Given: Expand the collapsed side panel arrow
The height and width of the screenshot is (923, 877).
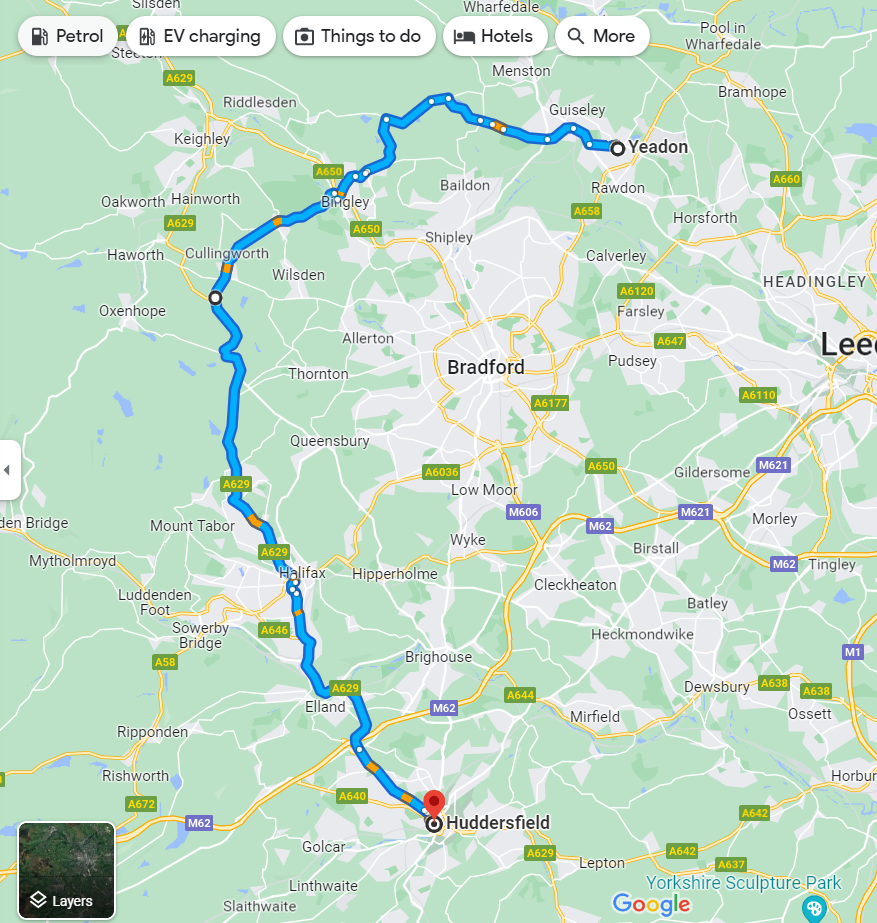Looking at the screenshot, I should click(8, 469).
